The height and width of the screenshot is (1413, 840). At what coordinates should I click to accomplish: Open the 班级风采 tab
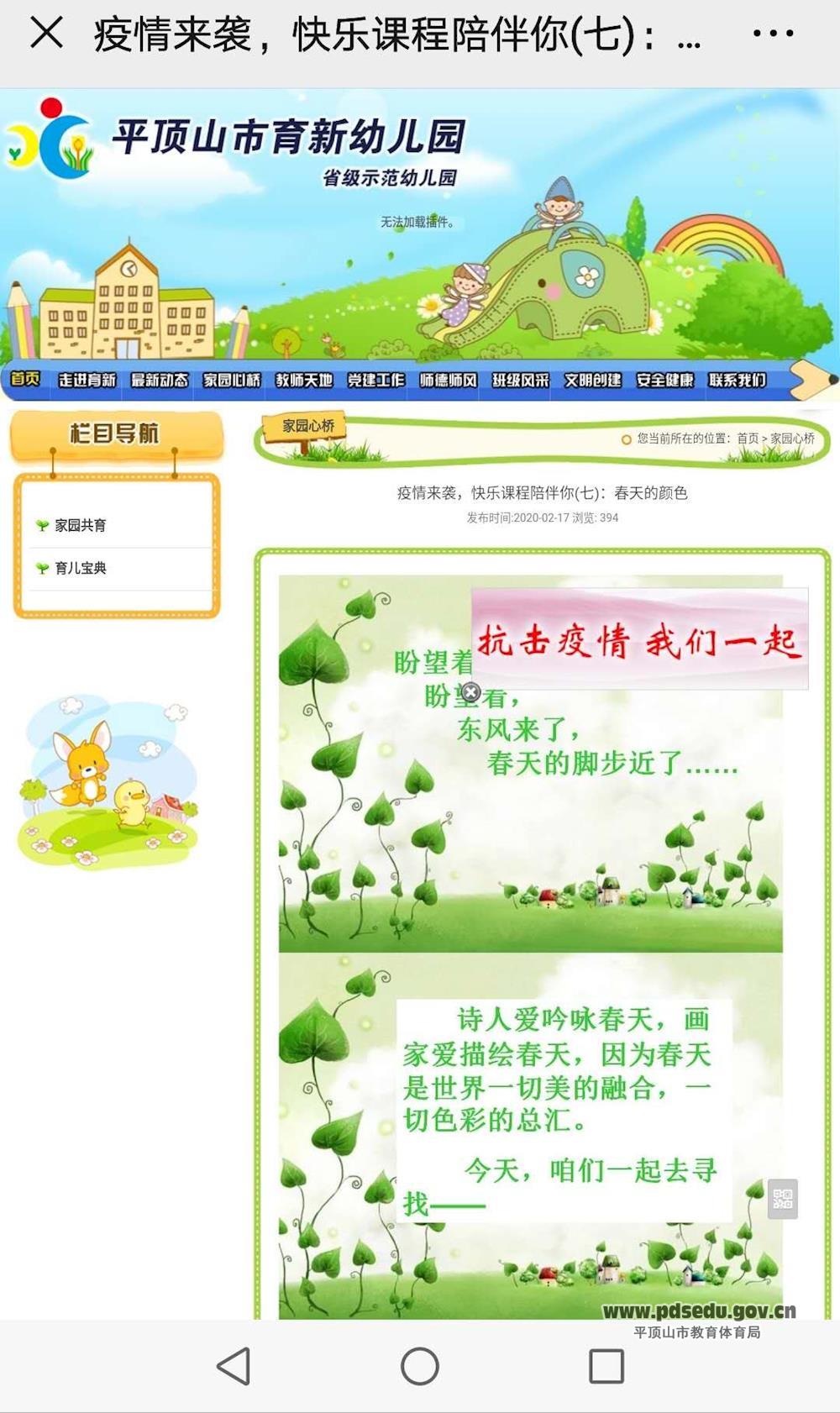tap(521, 381)
